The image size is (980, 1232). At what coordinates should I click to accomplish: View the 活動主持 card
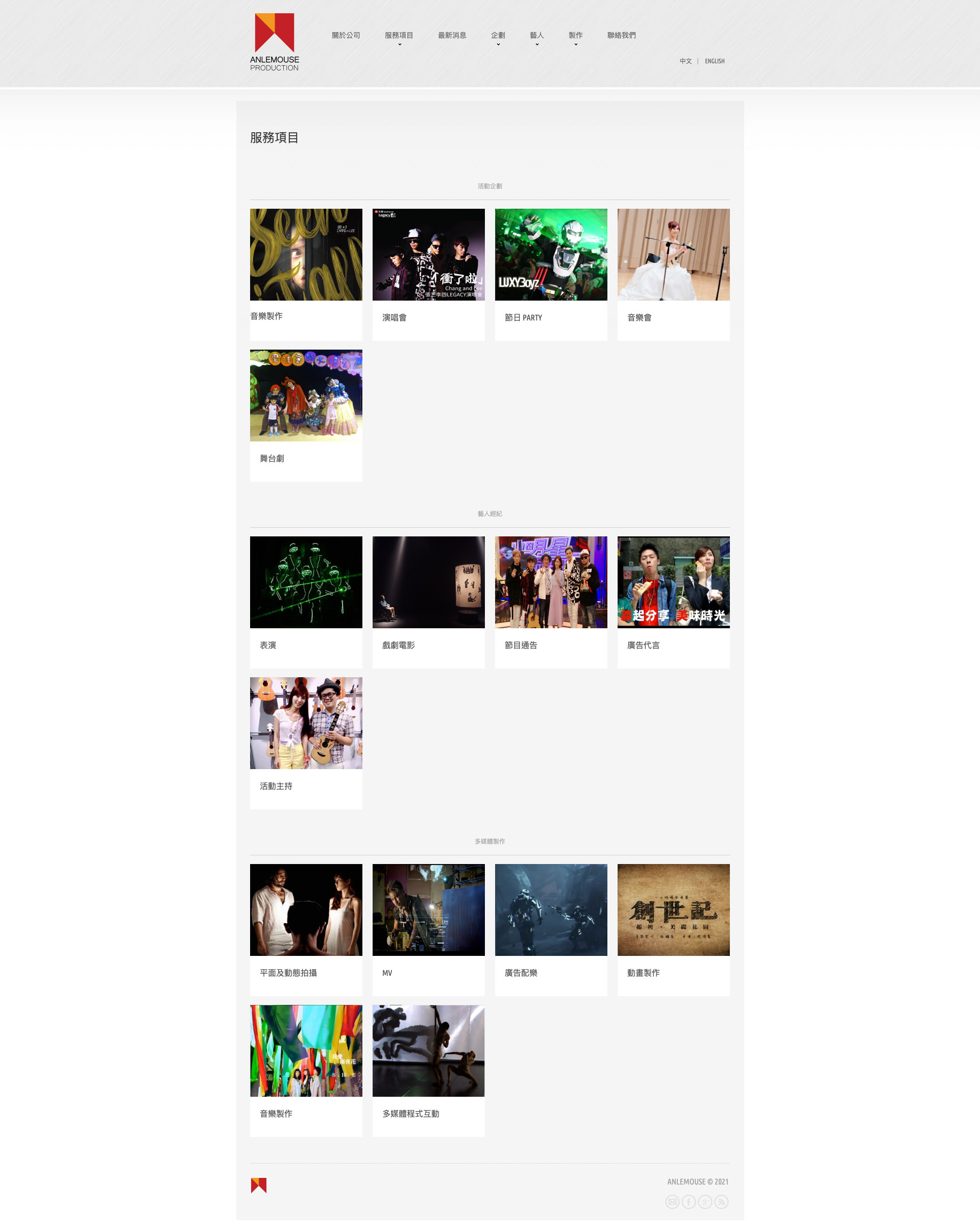click(306, 723)
